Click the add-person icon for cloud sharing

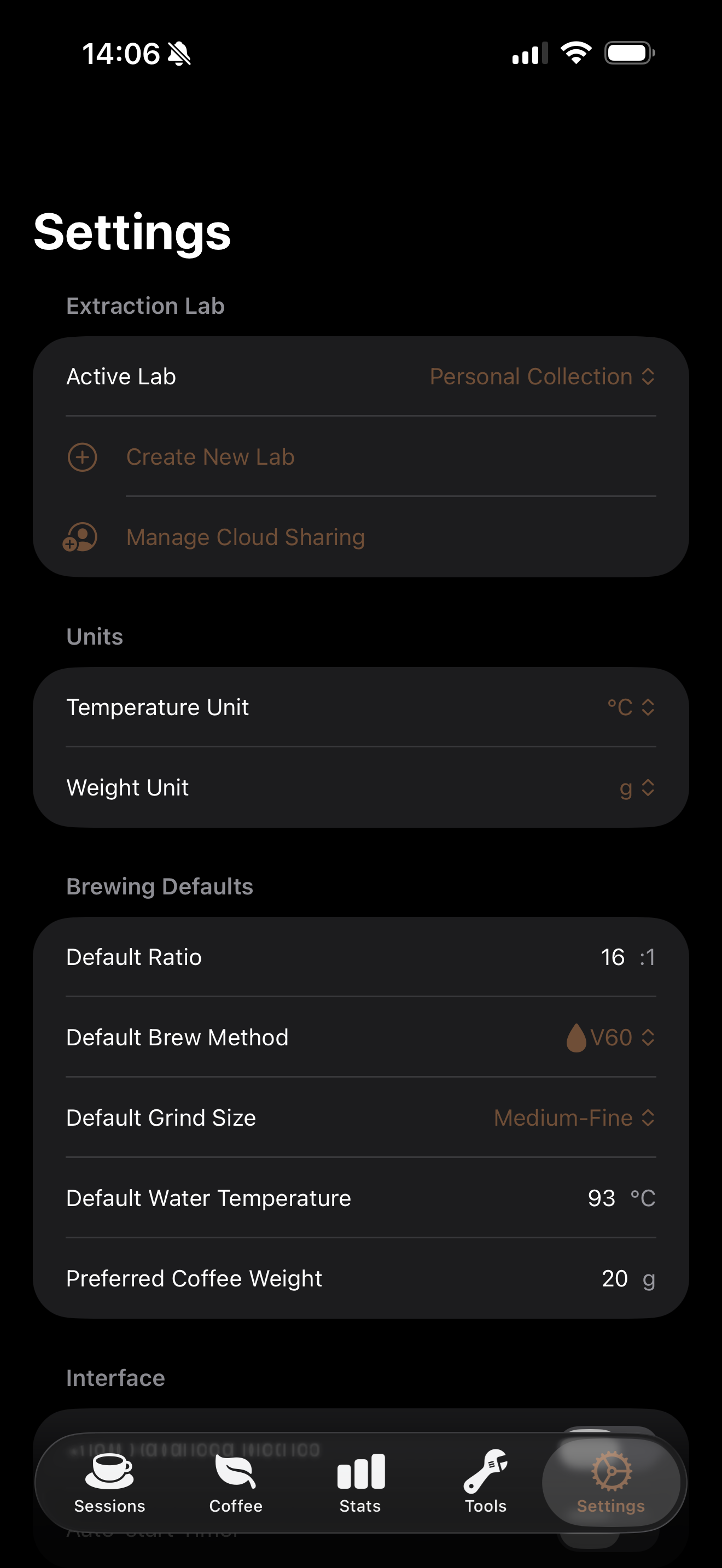coord(81,537)
